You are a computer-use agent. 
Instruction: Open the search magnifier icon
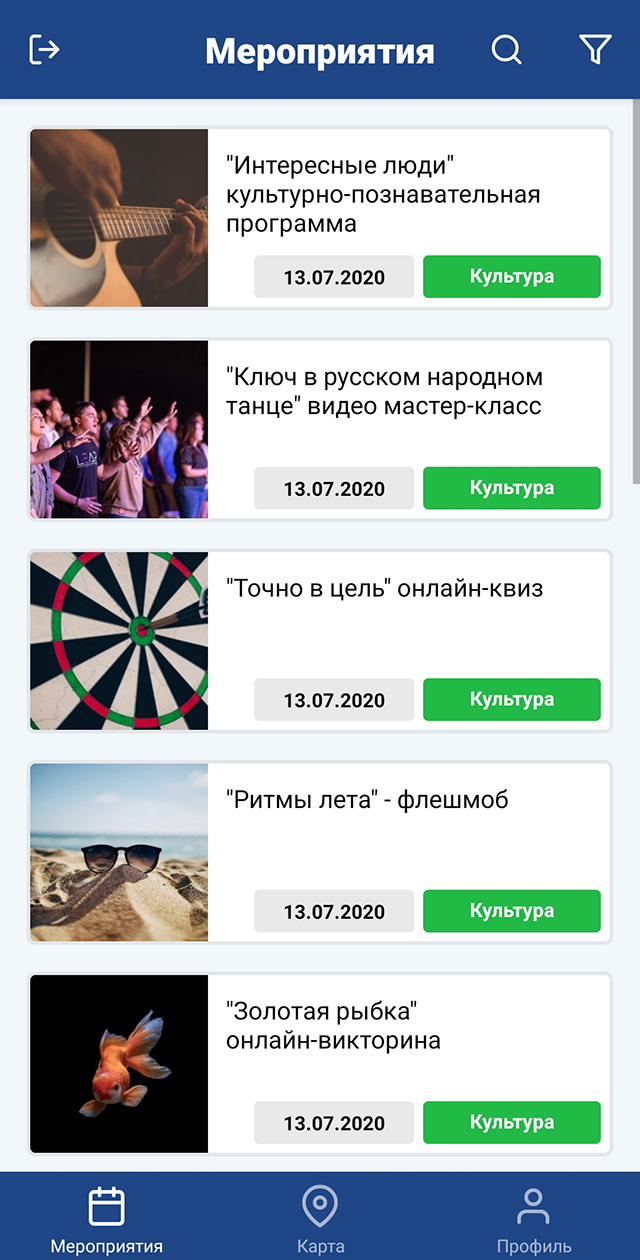507,49
